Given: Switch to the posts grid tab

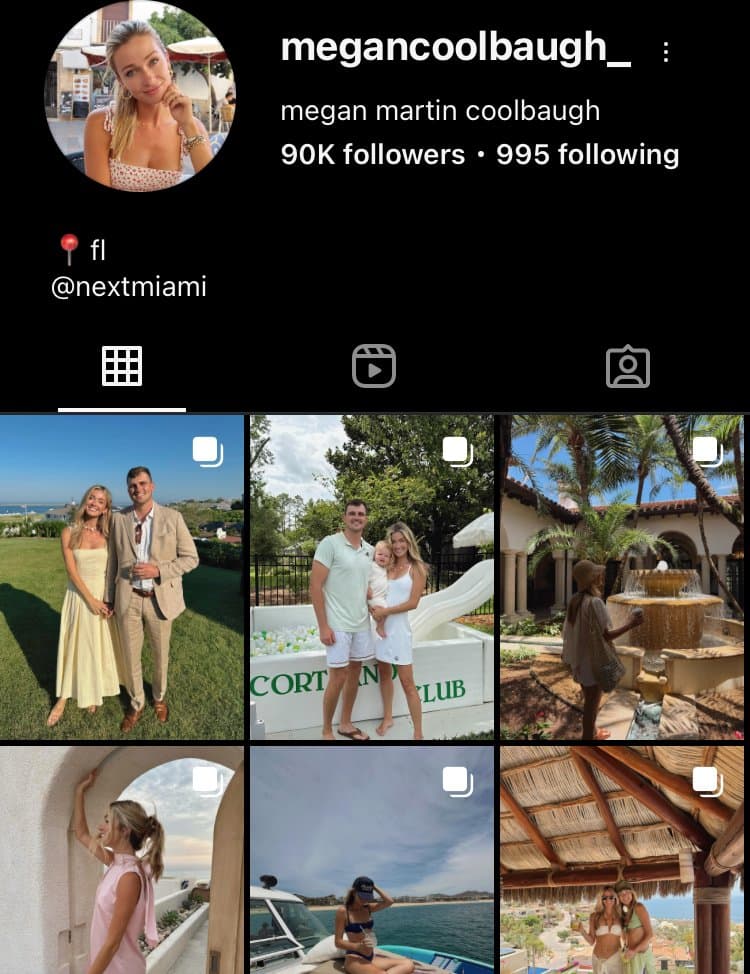Looking at the screenshot, I should click(x=122, y=367).
